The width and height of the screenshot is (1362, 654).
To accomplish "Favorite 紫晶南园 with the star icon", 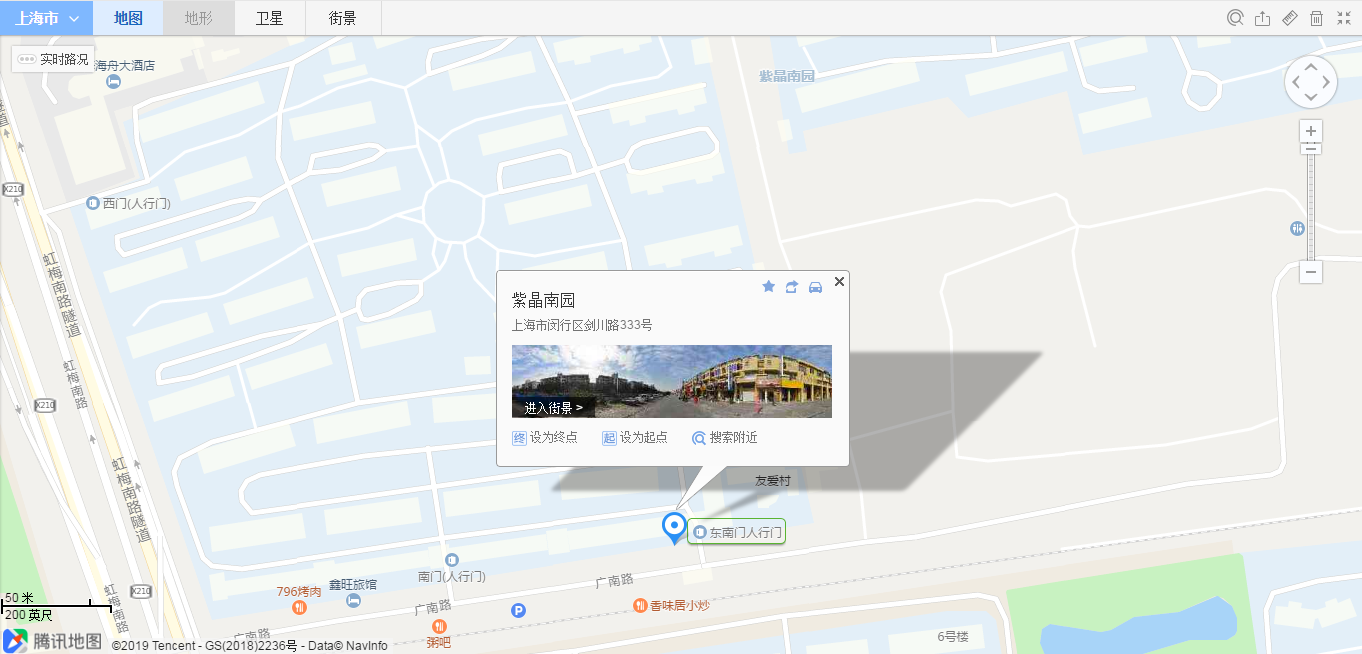I will pyautogui.click(x=768, y=287).
